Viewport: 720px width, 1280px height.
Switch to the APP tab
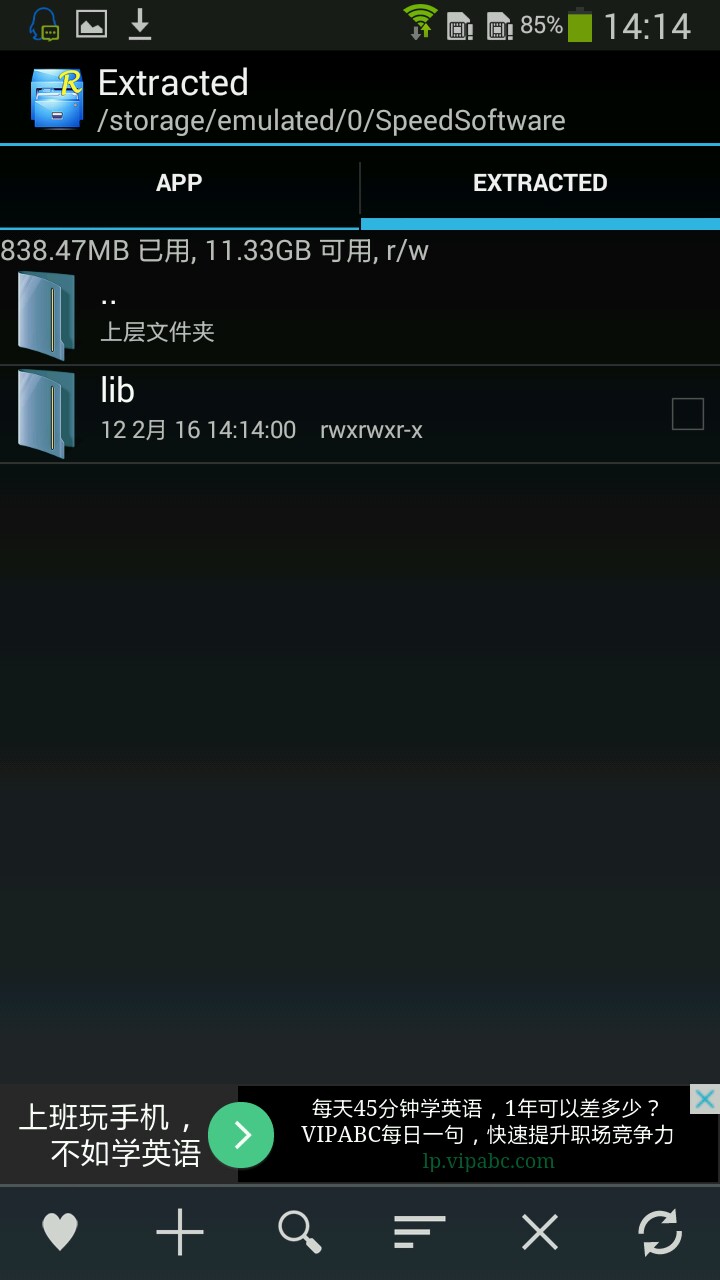coord(179,183)
